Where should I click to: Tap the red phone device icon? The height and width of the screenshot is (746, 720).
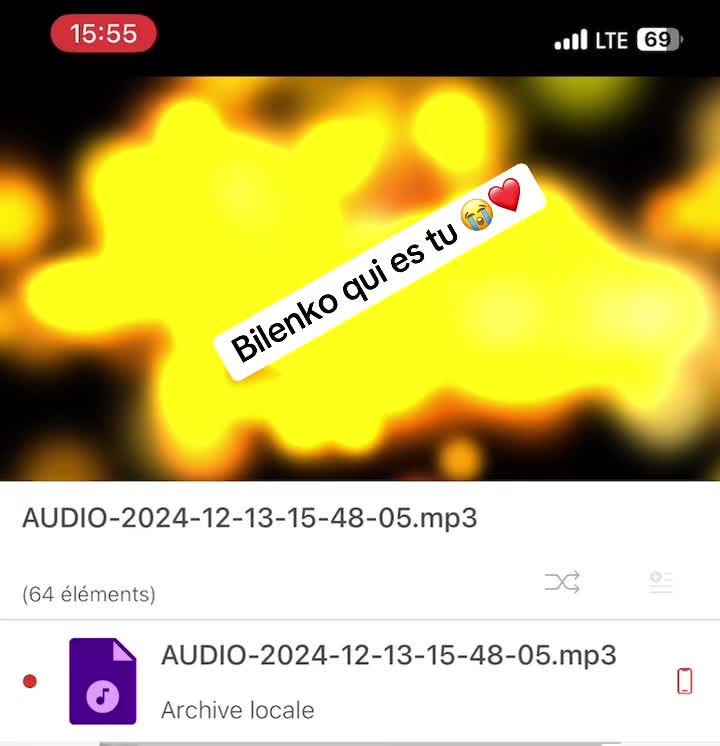(x=684, y=681)
